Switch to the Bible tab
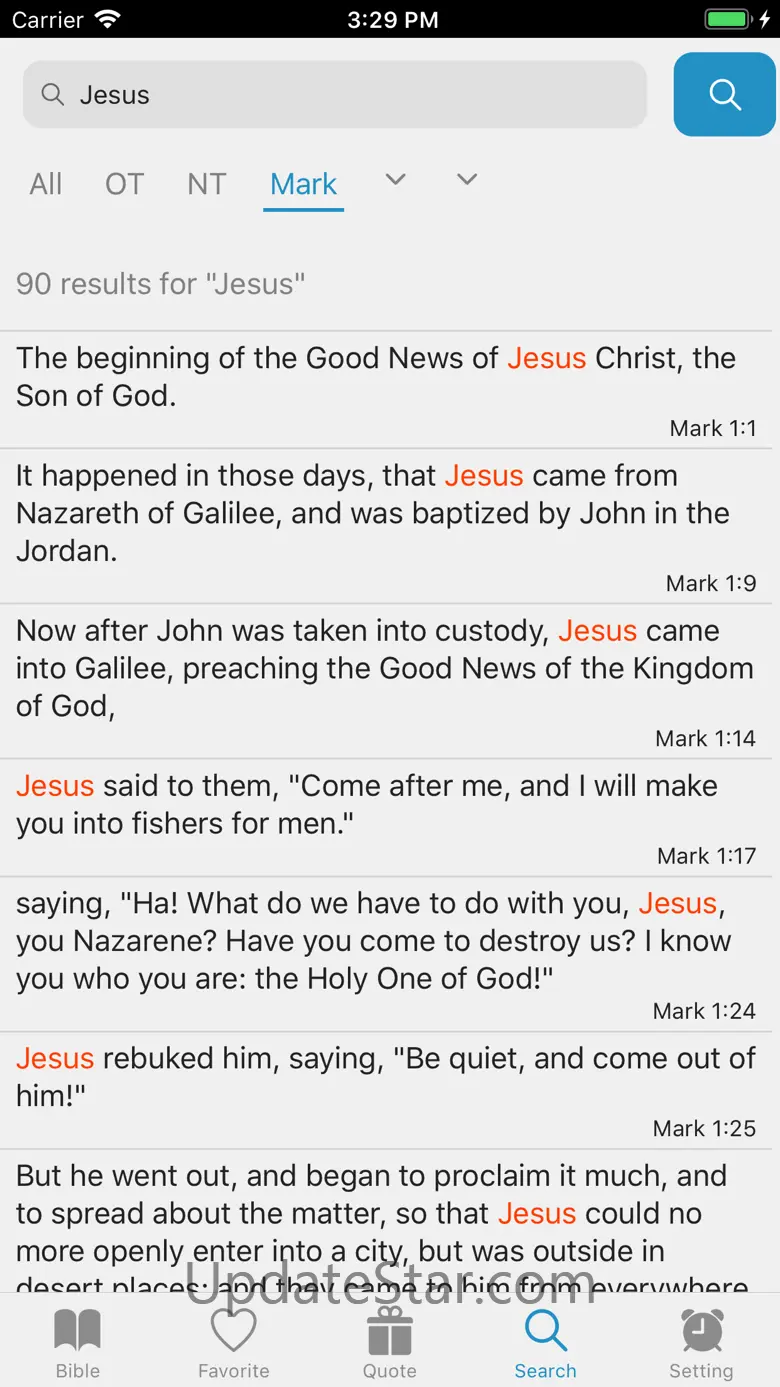The image size is (780, 1387). click(78, 1343)
